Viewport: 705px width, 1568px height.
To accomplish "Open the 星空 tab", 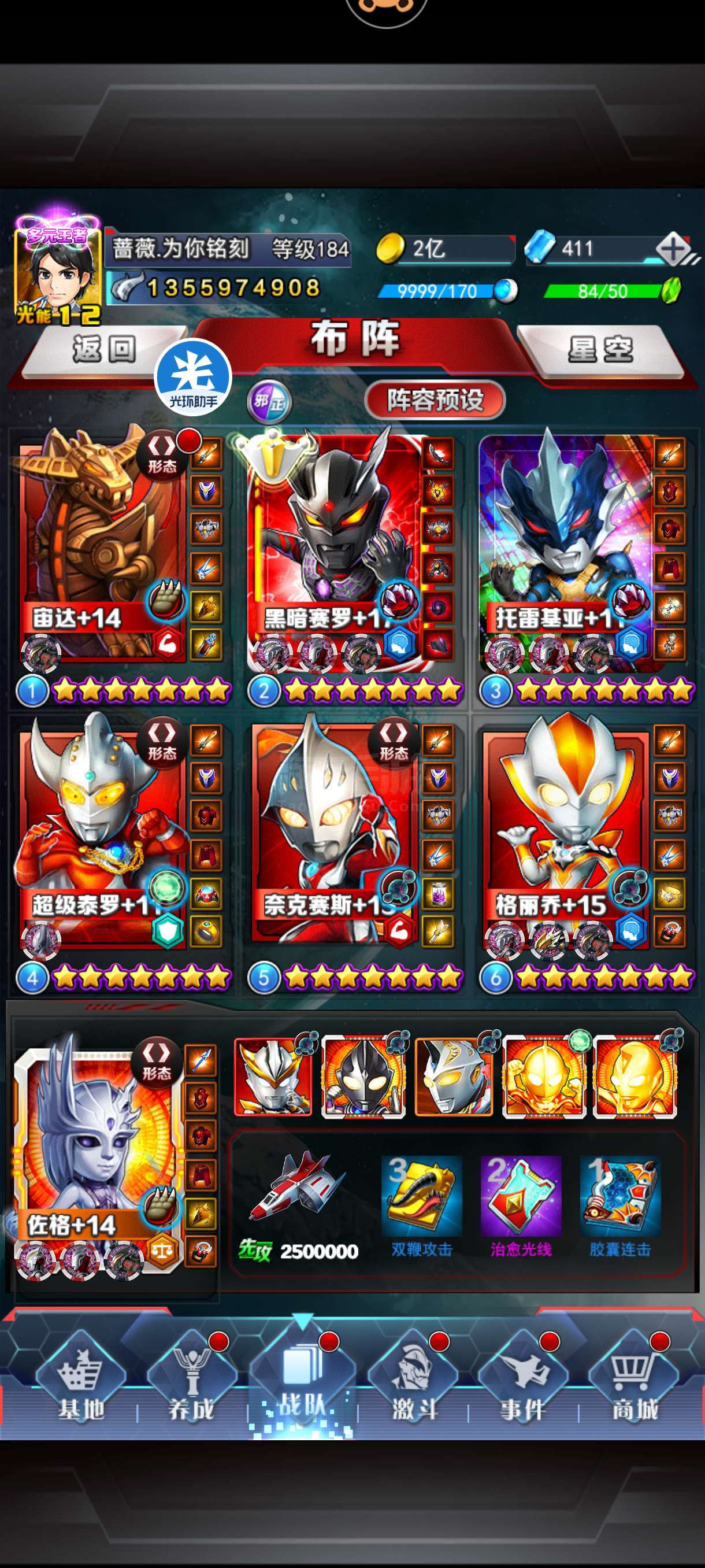I will (600, 349).
